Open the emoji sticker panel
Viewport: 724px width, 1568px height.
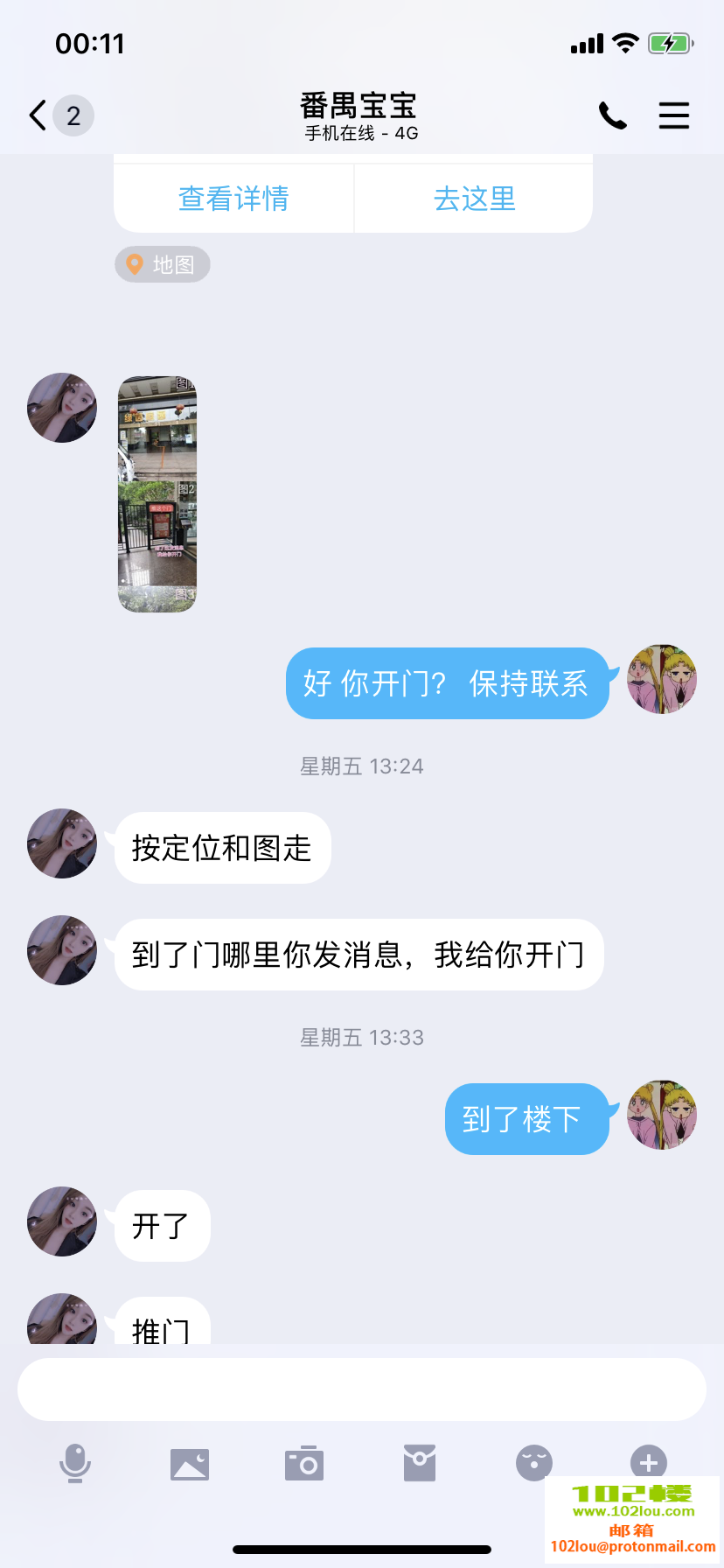point(533,1462)
